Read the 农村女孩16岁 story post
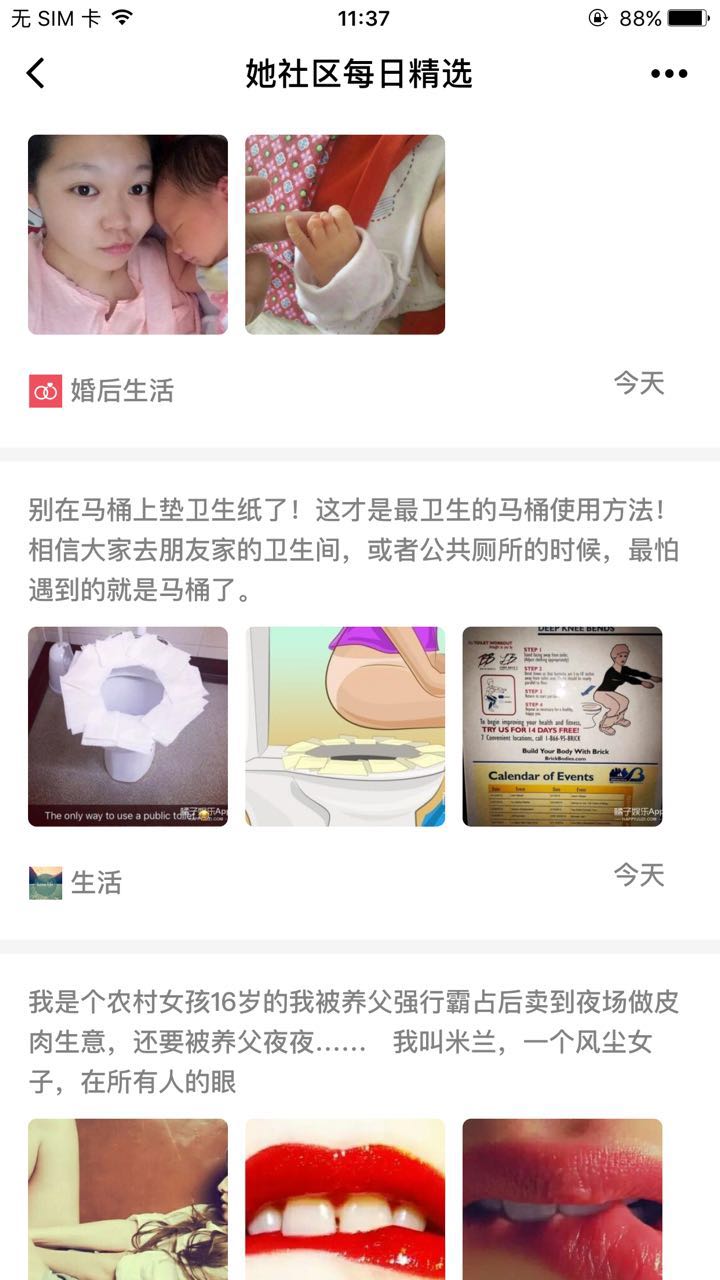720x1280 pixels. click(354, 1043)
